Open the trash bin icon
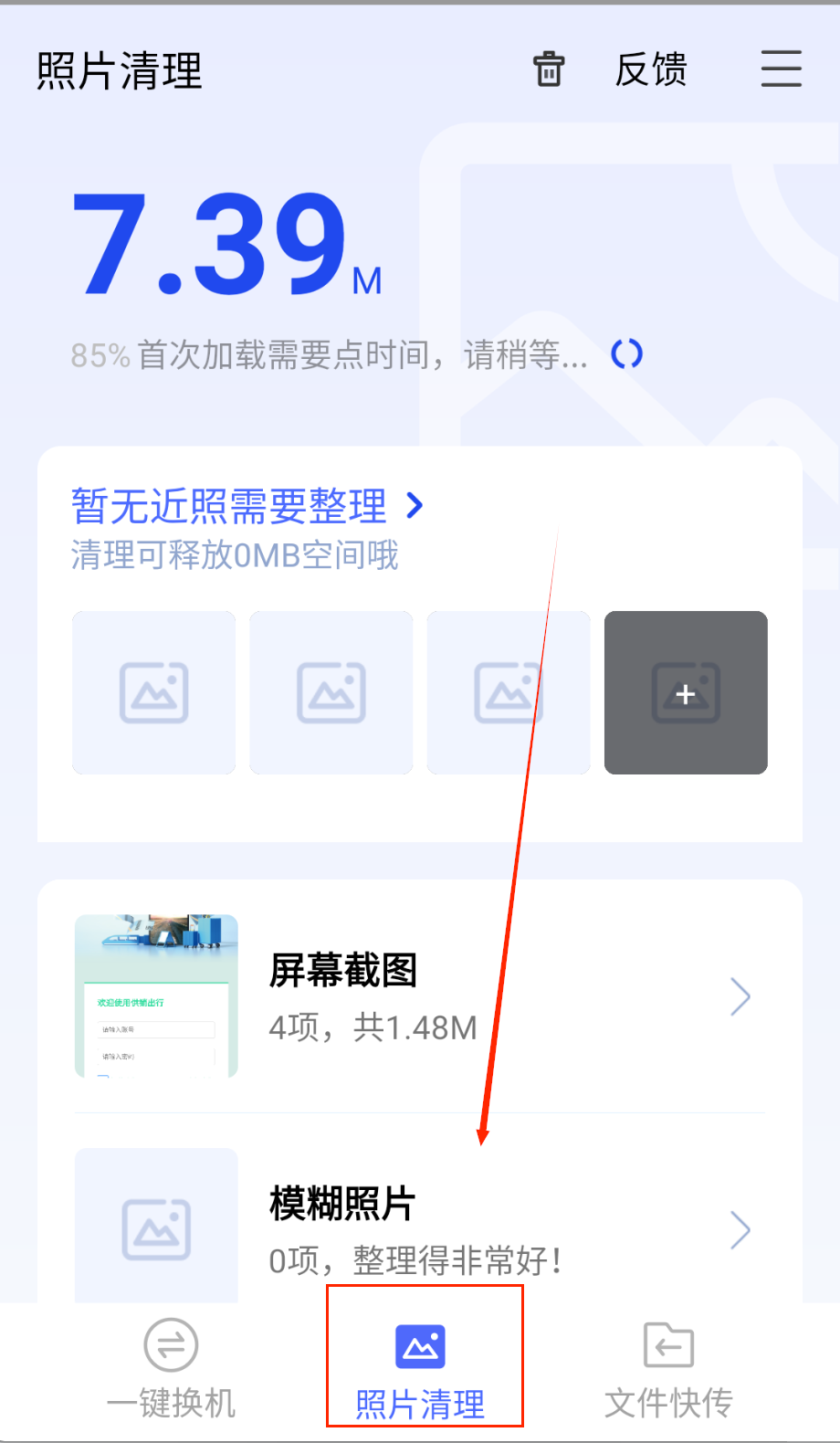 coord(549,69)
